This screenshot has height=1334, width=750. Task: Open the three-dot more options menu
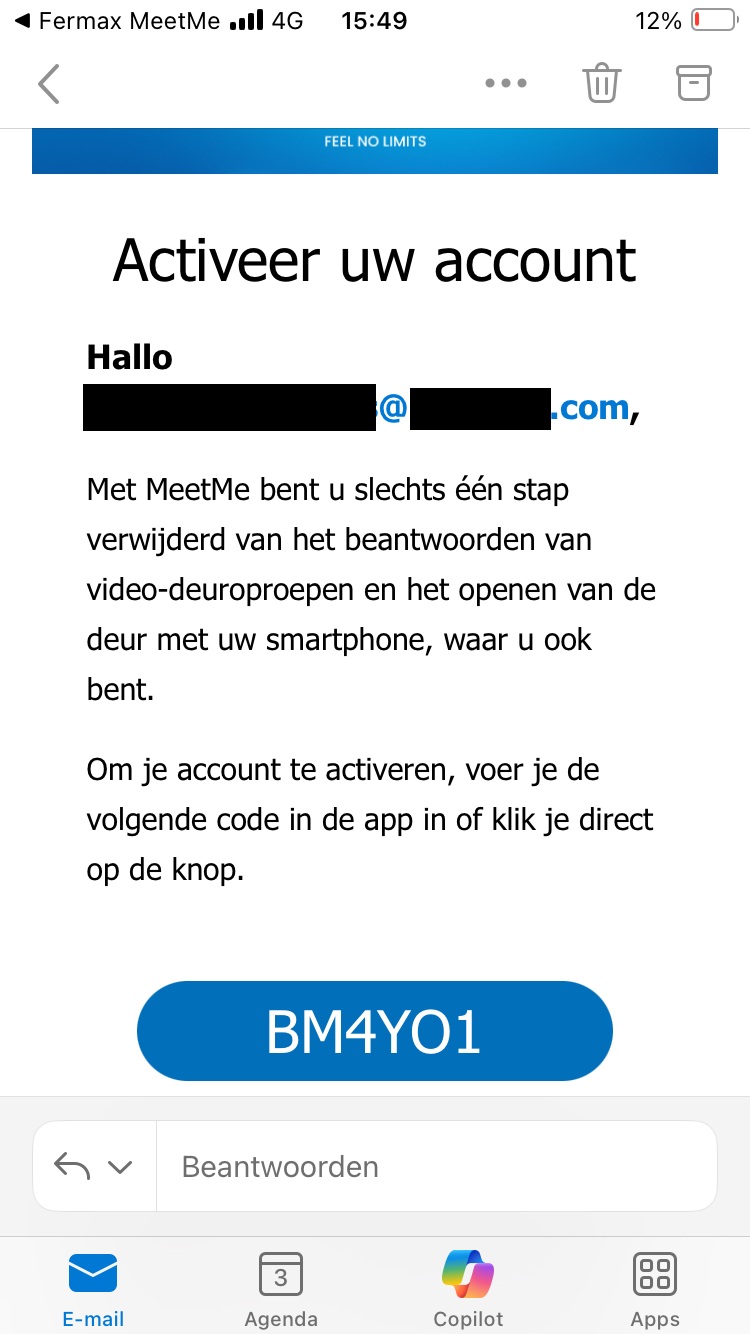click(505, 84)
